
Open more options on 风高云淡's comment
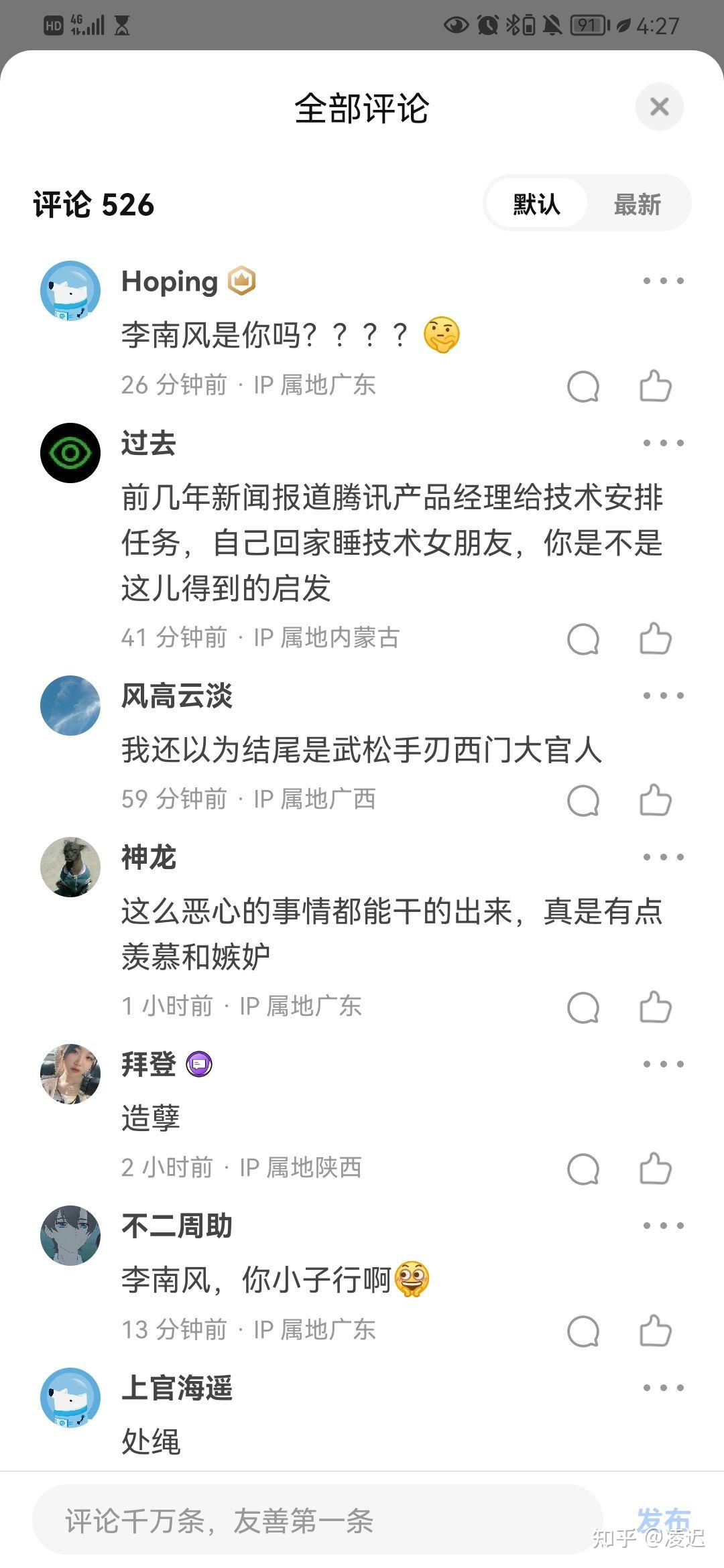[663, 696]
